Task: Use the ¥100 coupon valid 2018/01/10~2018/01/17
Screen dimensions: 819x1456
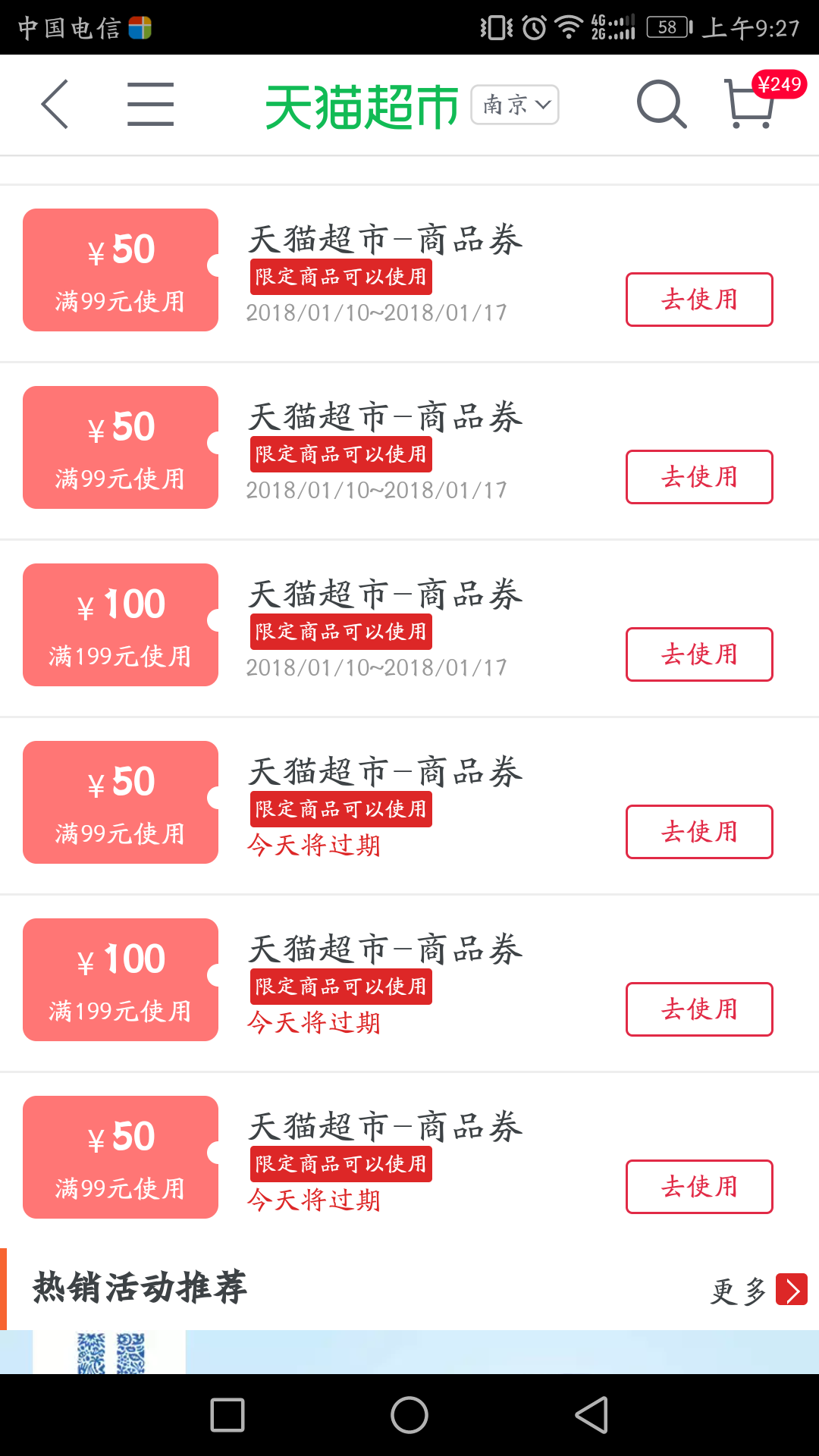Action: [699, 654]
